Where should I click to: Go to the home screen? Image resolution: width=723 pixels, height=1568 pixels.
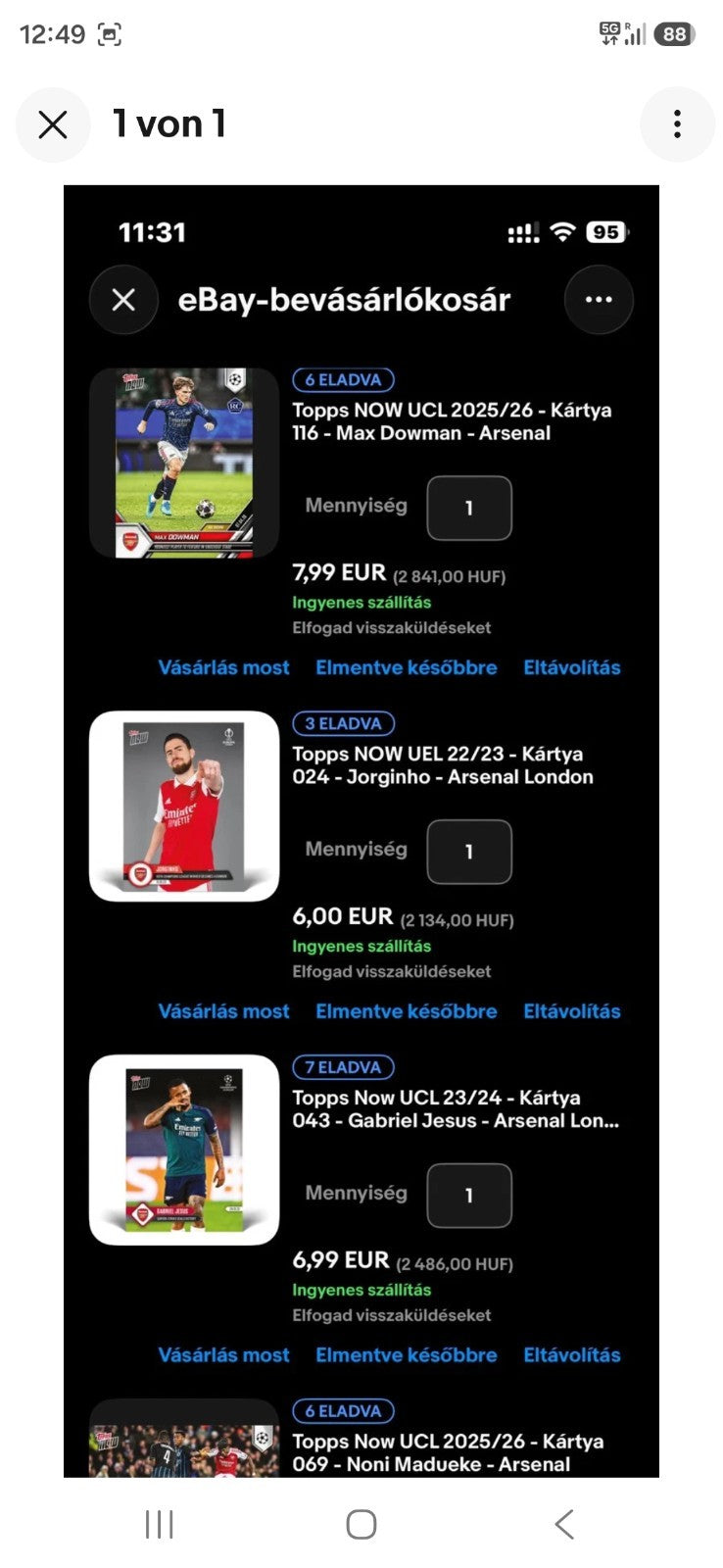[x=361, y=1524]
